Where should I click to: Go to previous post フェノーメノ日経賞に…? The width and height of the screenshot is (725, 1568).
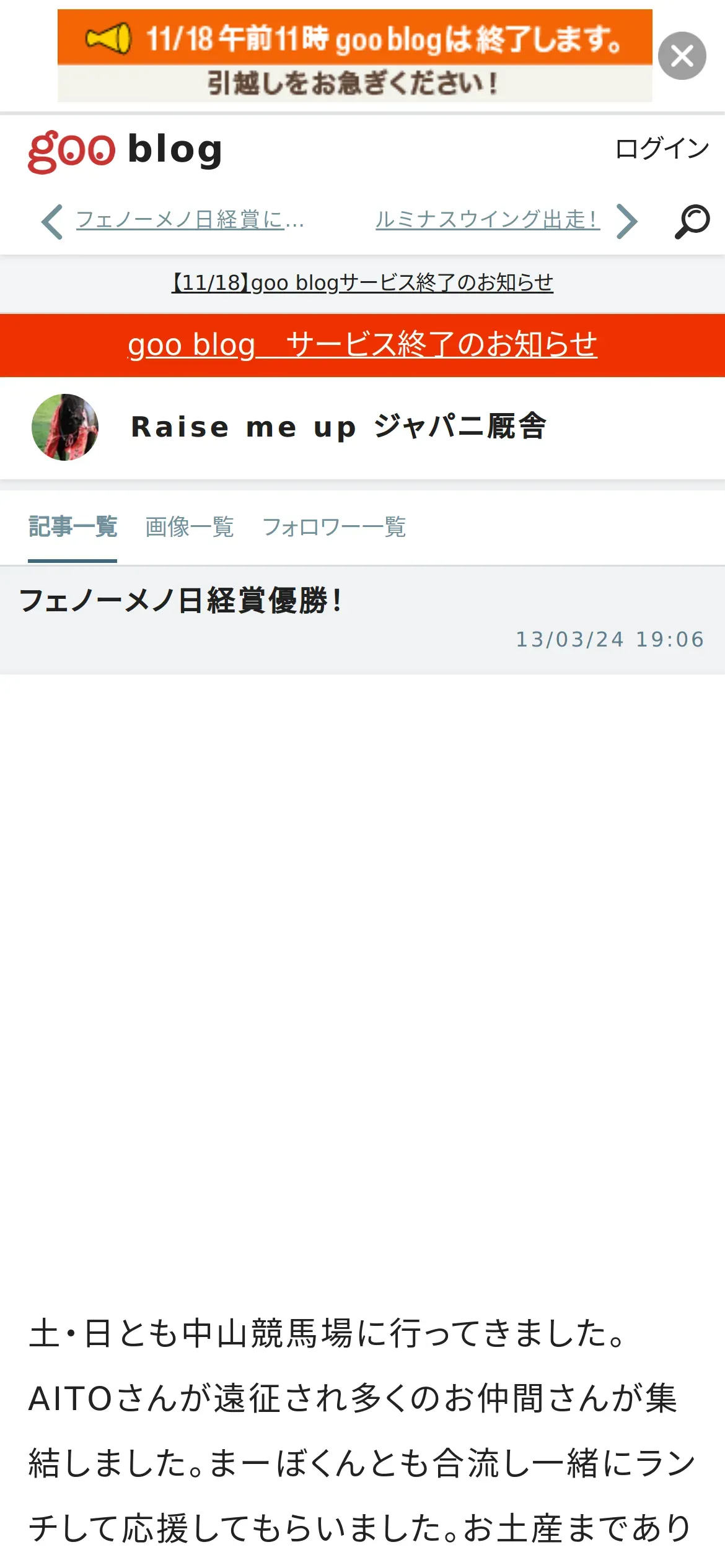[189, 220]
